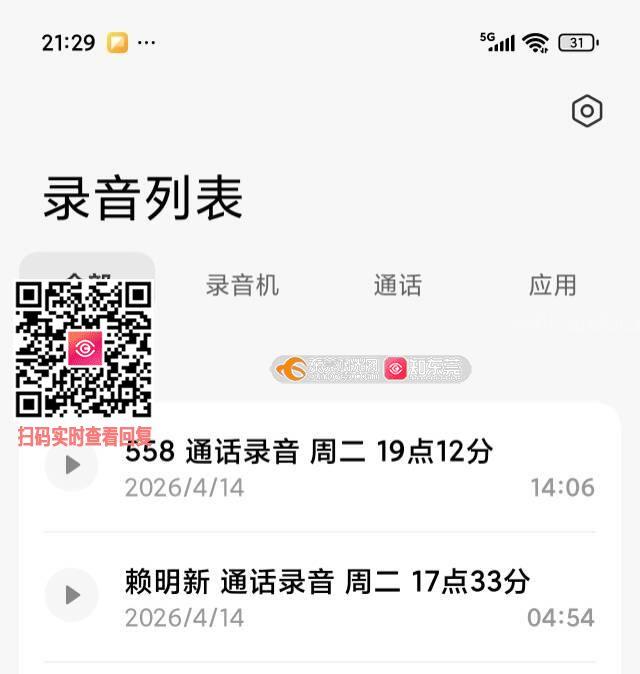Image resolution: width=640 pixels, height=674 pixels.
Task: Switch to the 应用 tab
Action: click(552, 285)
